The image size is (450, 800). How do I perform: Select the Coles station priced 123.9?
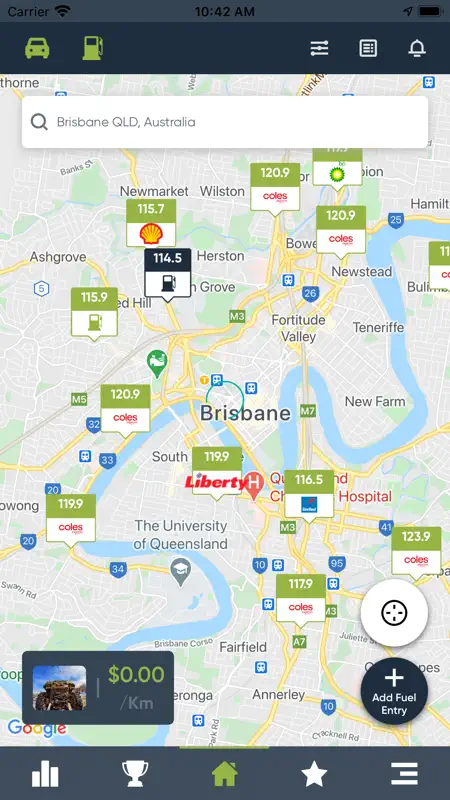[416, 552]
